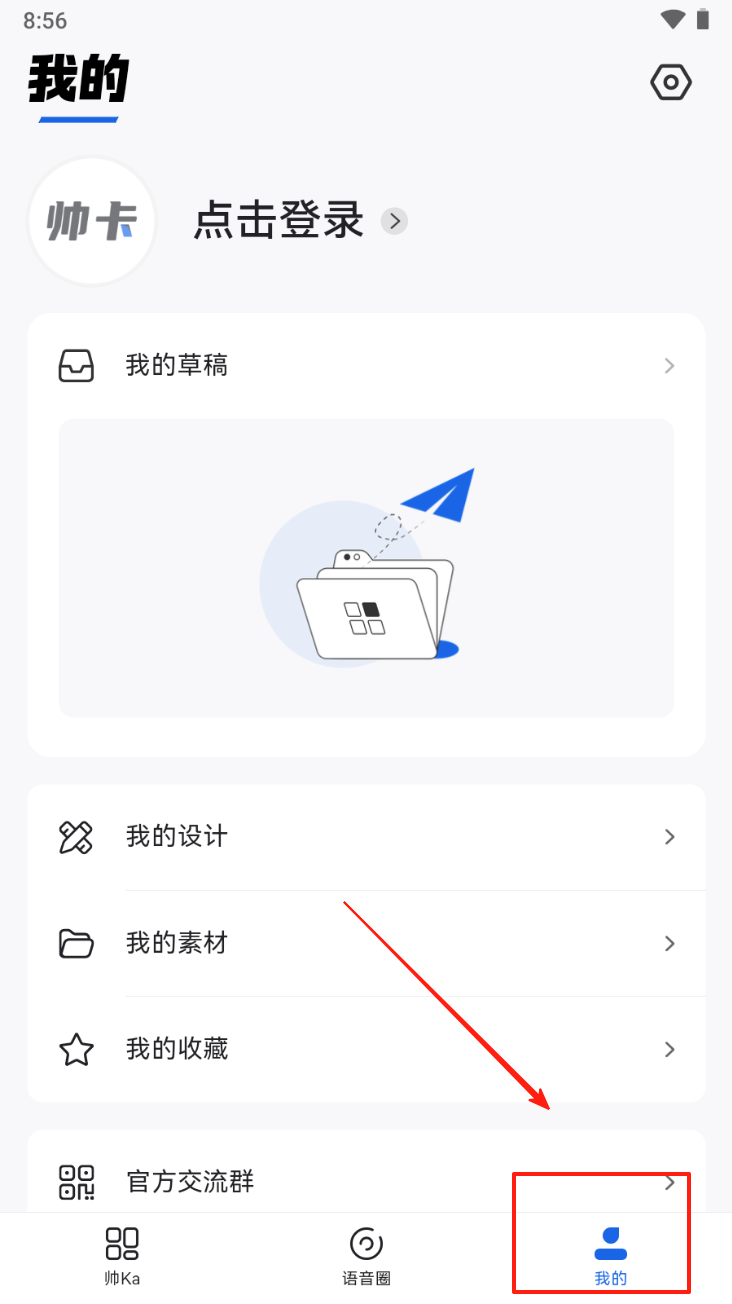This screenshot has height=1304, width=732.
Task: Tap the 帅卡 profile avatar
Action: pos(92,221)
